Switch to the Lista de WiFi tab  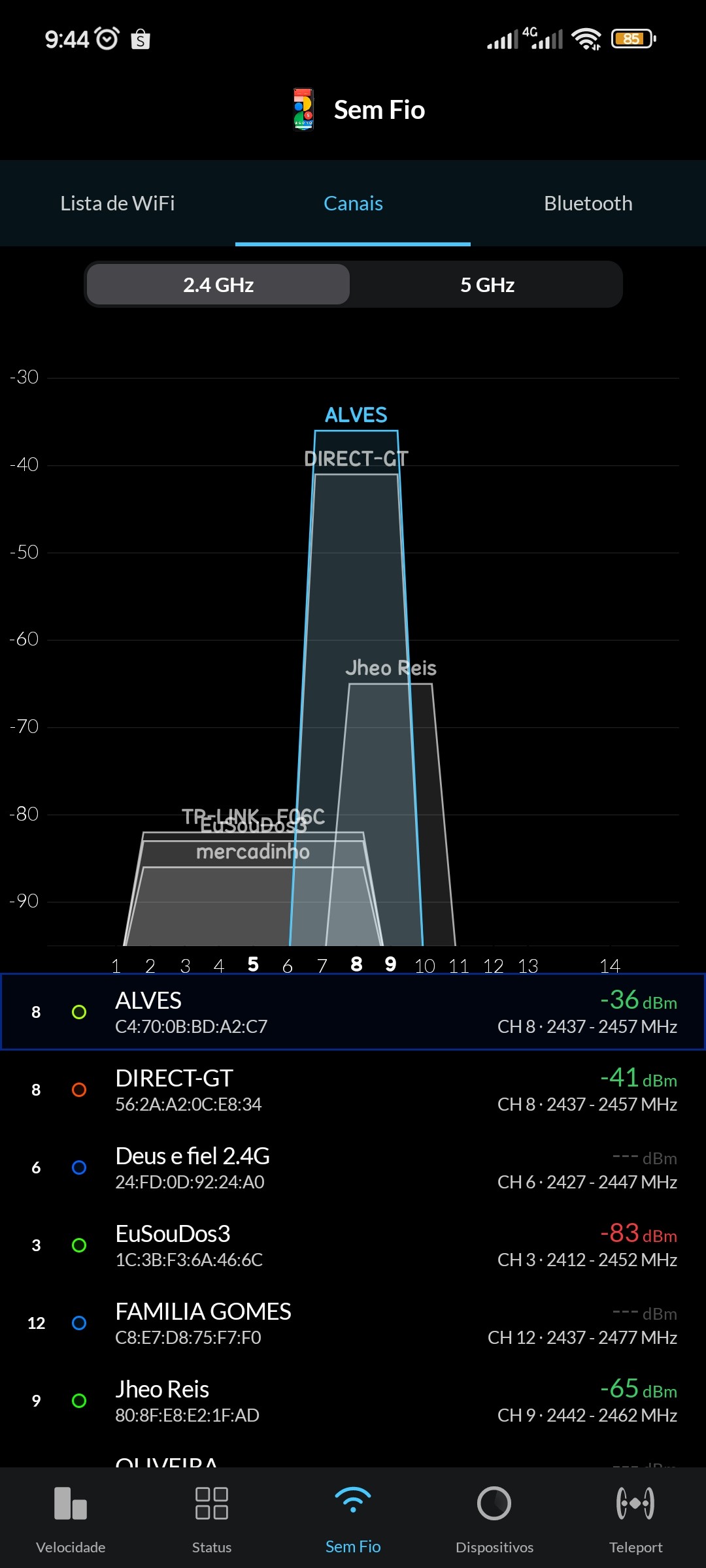(118, 203)
